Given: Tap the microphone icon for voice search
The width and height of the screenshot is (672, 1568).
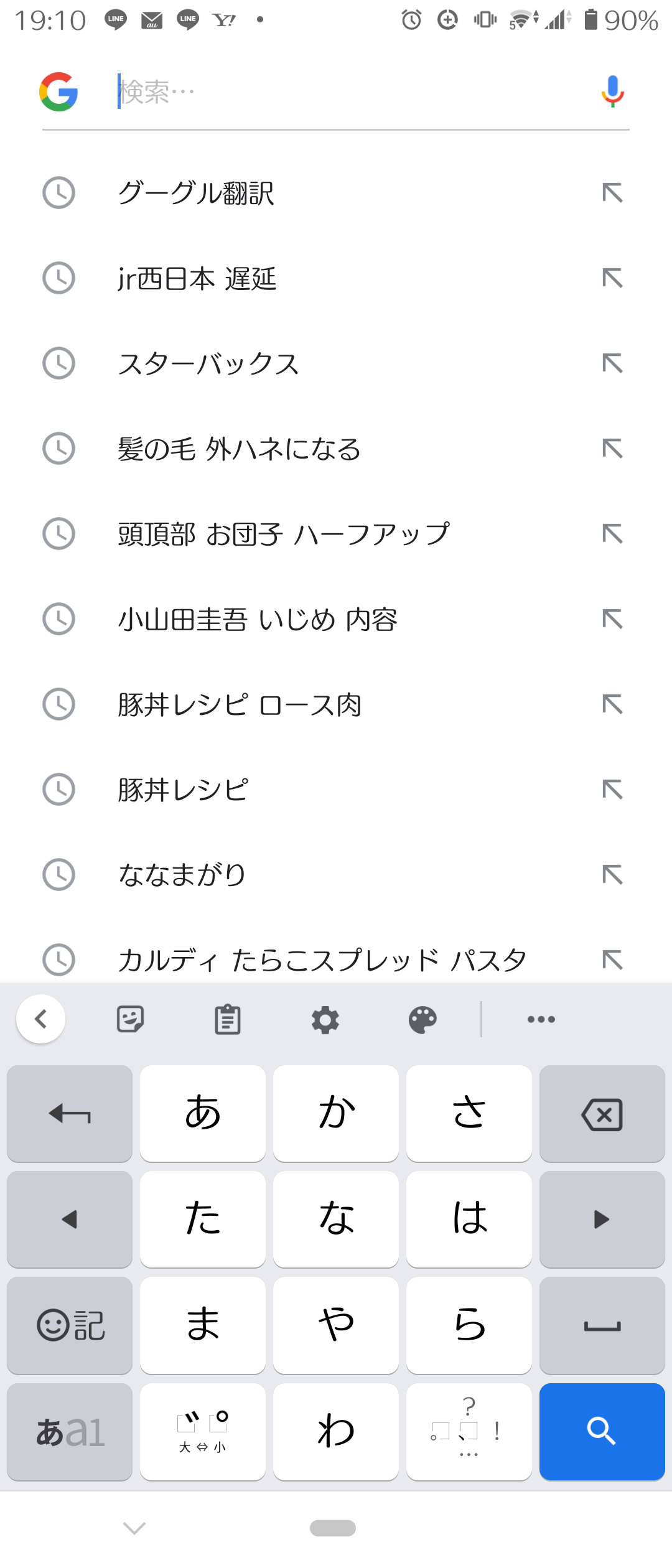Looking at the screenshot, I should click(x=612, y=91).
